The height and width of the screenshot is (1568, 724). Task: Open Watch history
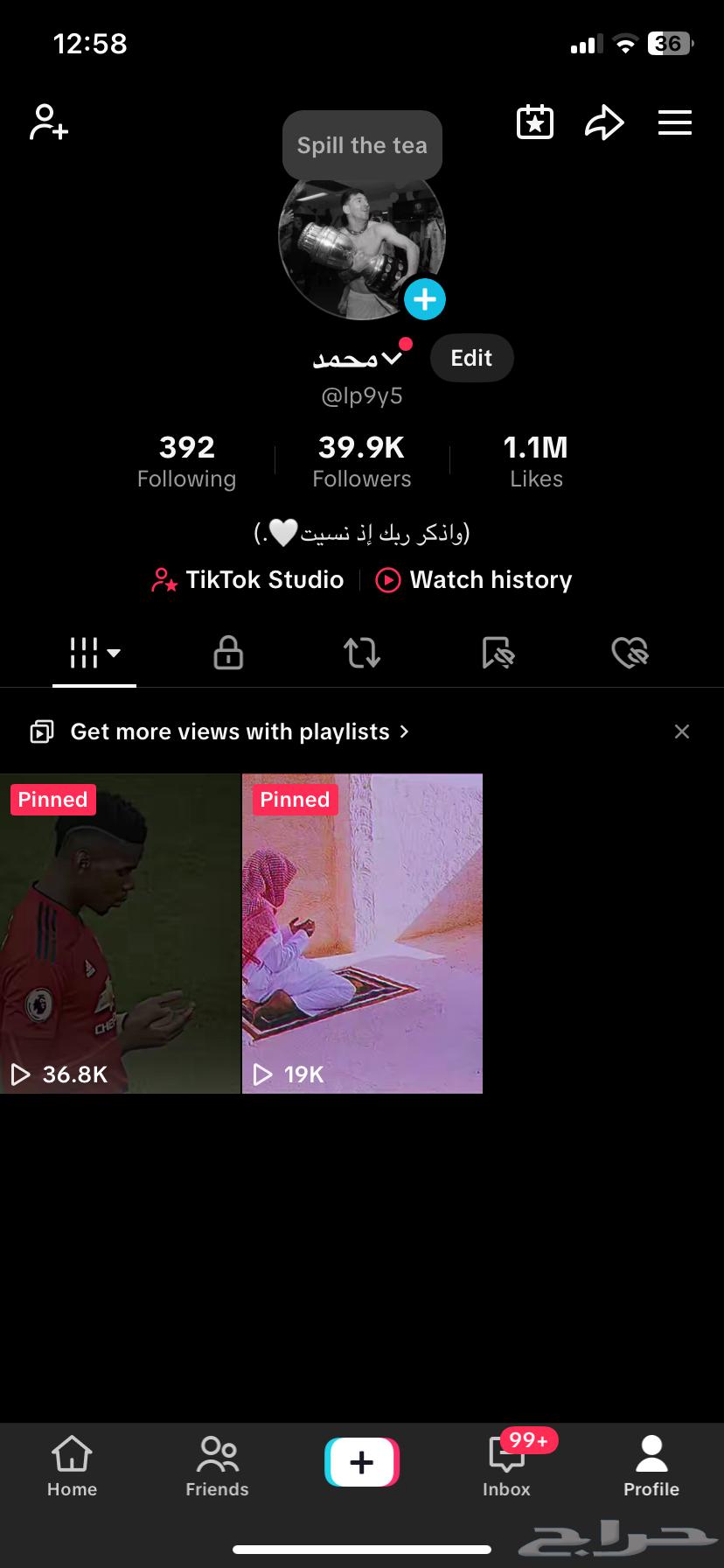[x=474, y=580]
